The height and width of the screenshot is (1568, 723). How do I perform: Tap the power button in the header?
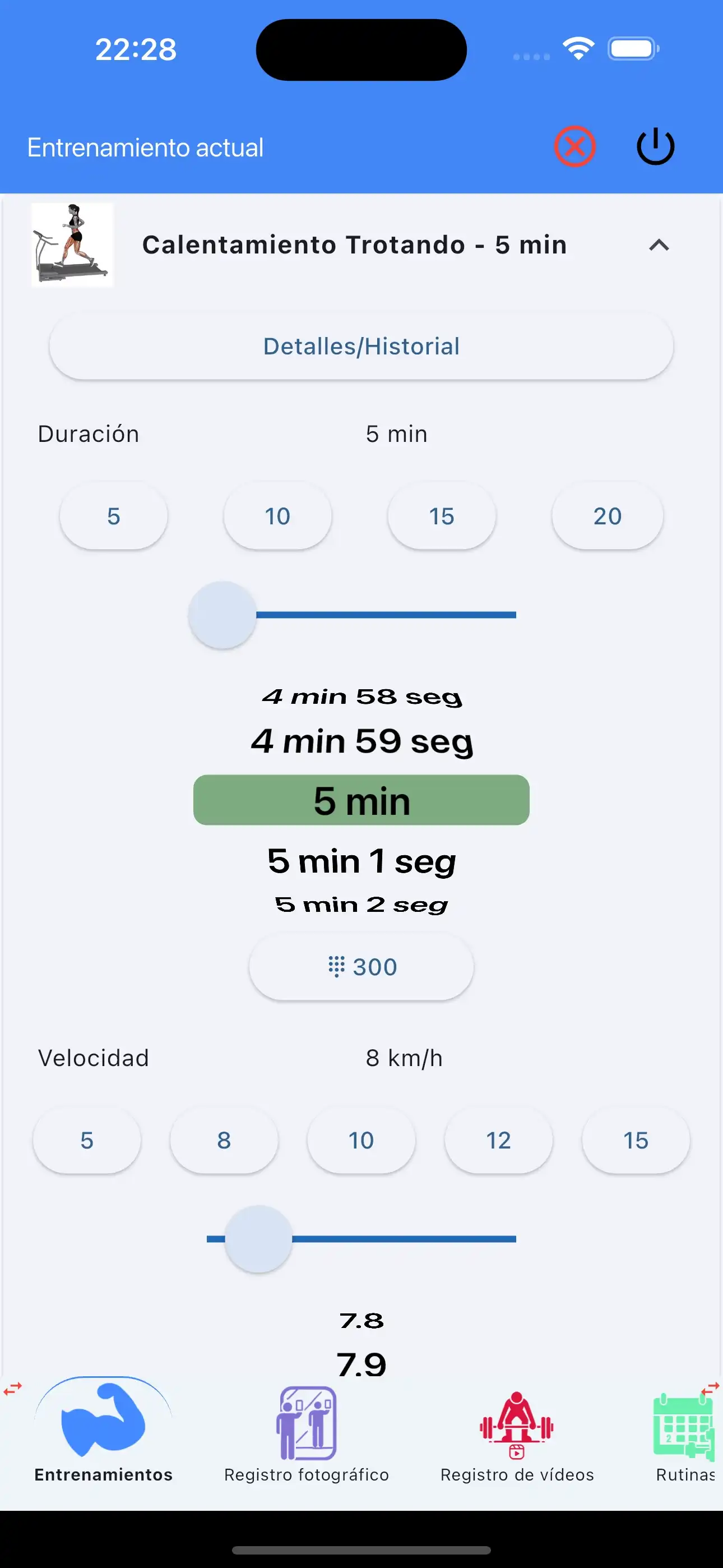click(655, 146)
